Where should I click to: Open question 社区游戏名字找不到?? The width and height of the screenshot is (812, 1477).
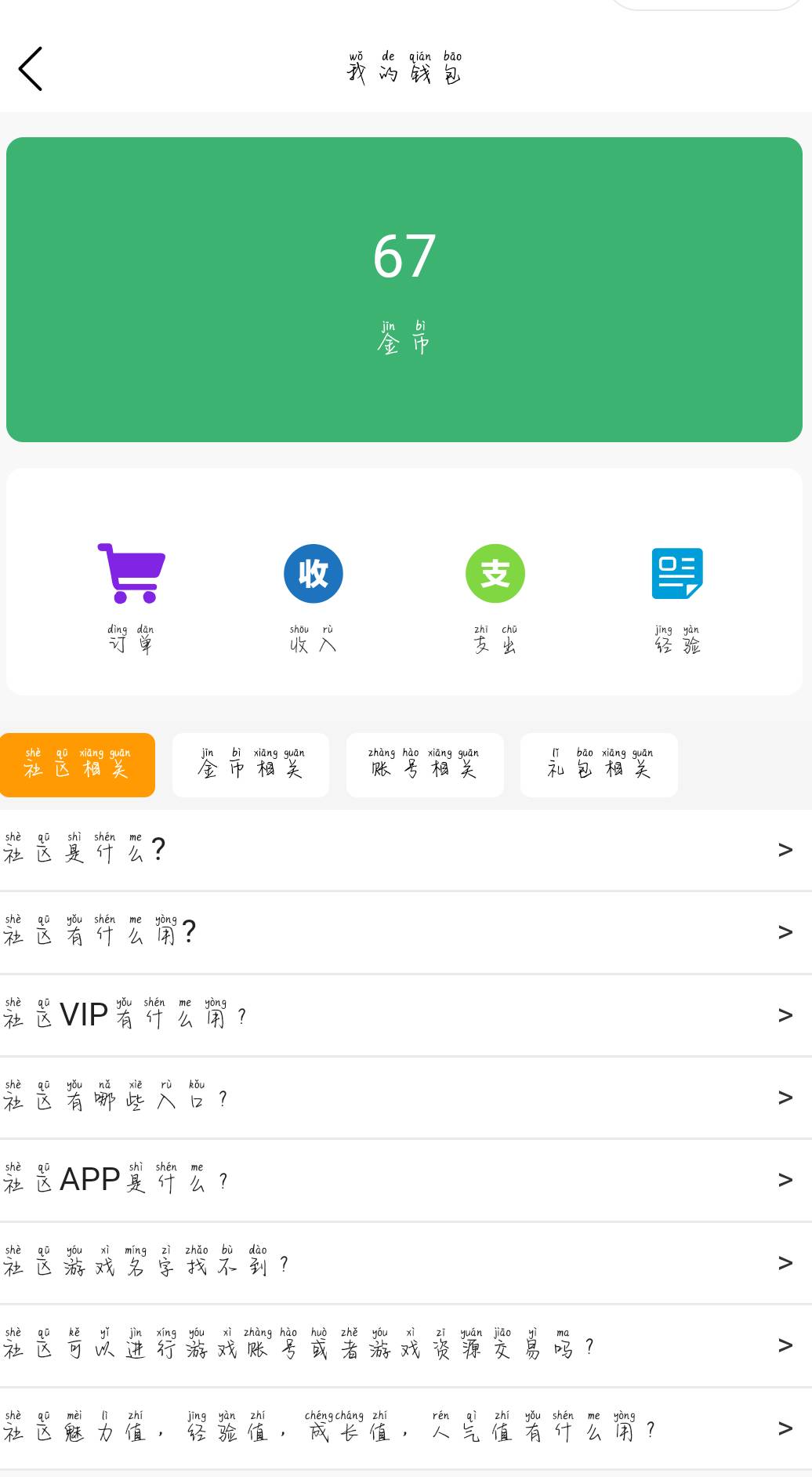tap(406, 1263)
